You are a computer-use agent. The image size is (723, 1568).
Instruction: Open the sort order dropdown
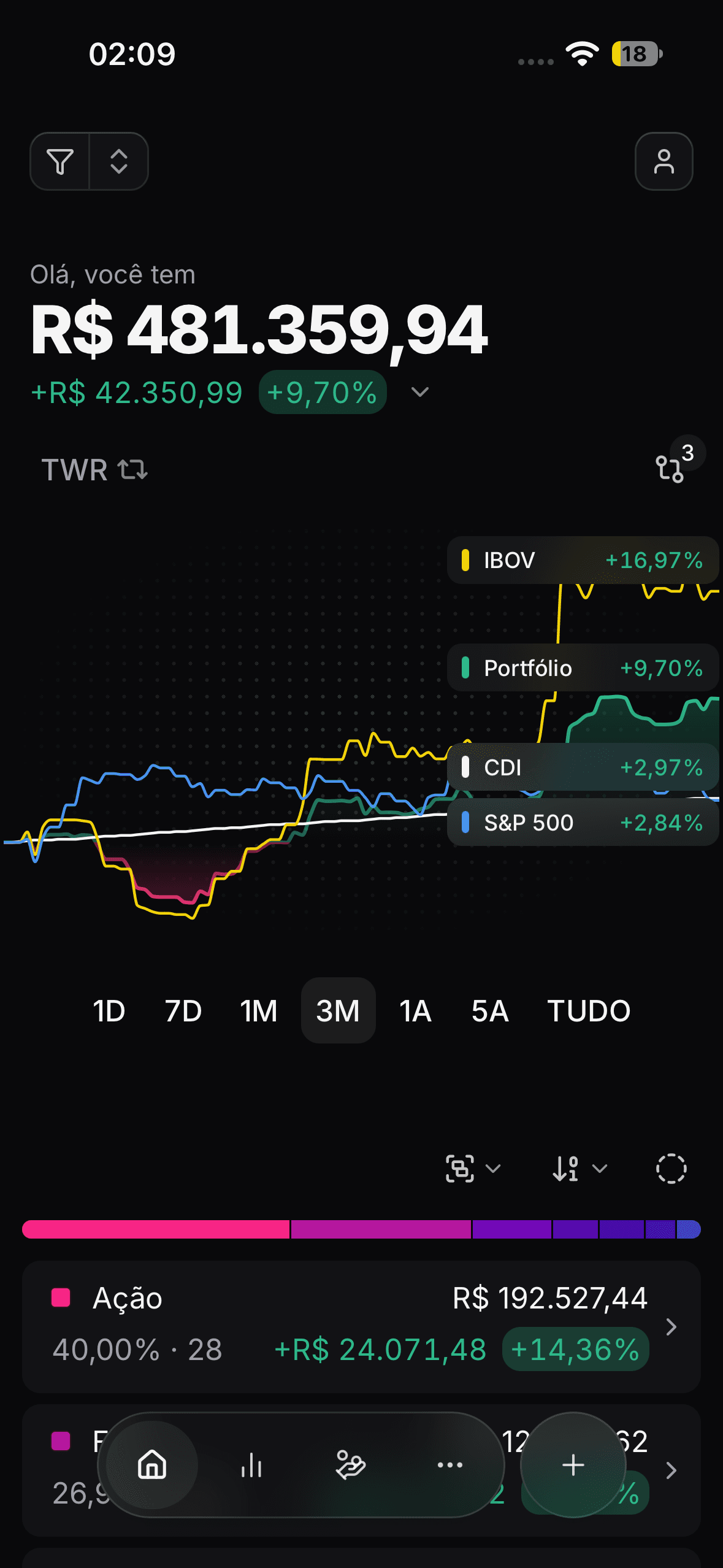point(580,1169)
